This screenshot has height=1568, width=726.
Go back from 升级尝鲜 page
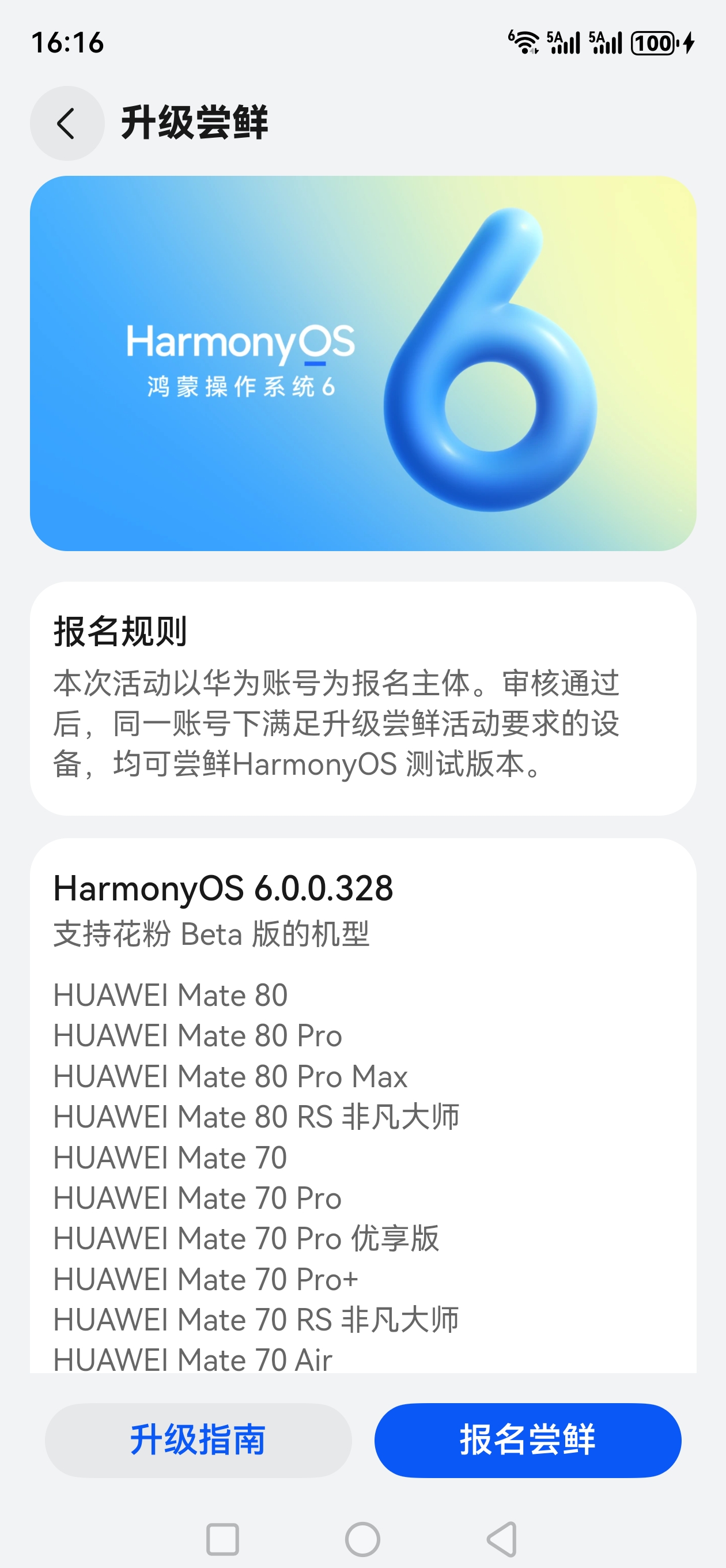tap(67, 123)
